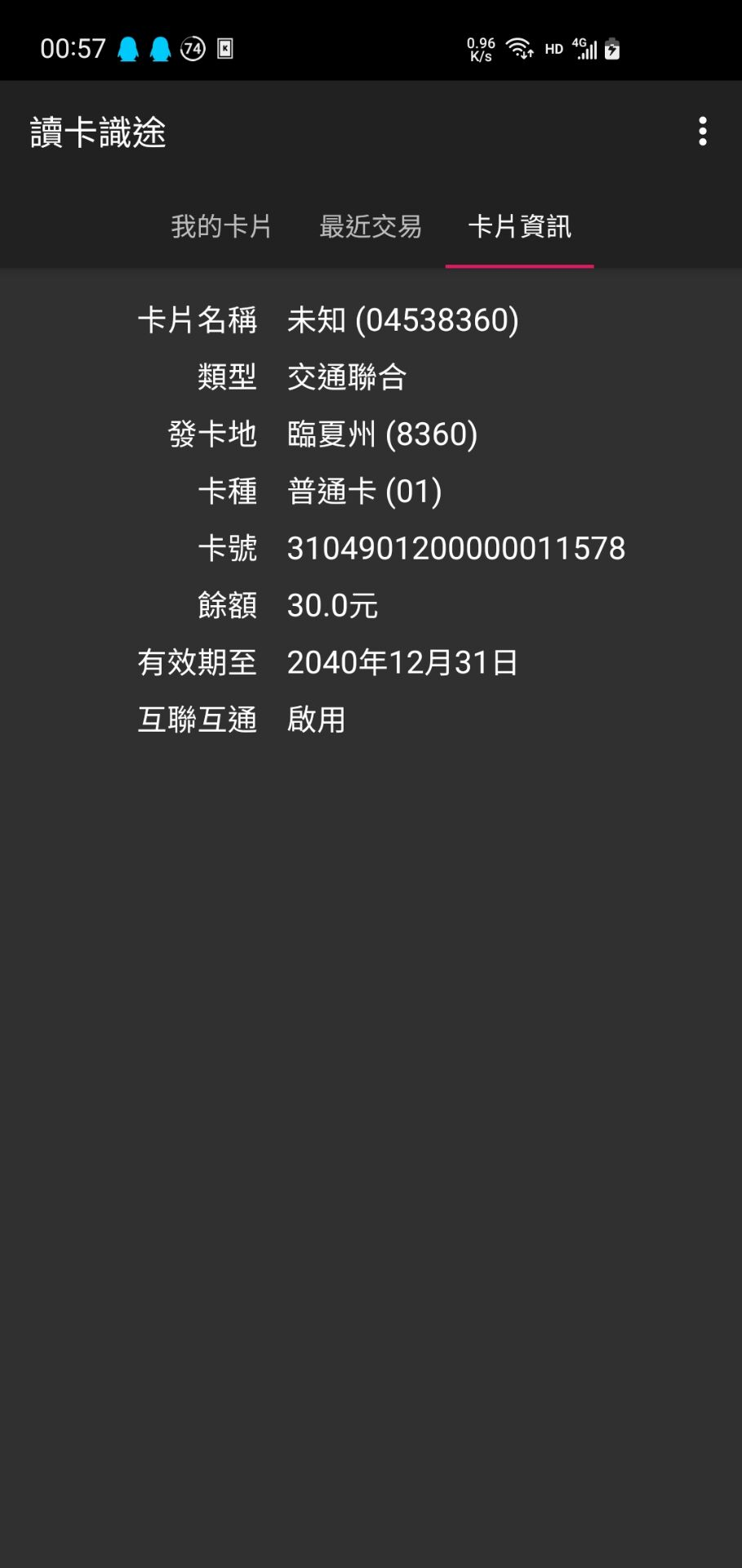
Task: Select the 卡片資訊 tab
Action: tap(519, 227)
